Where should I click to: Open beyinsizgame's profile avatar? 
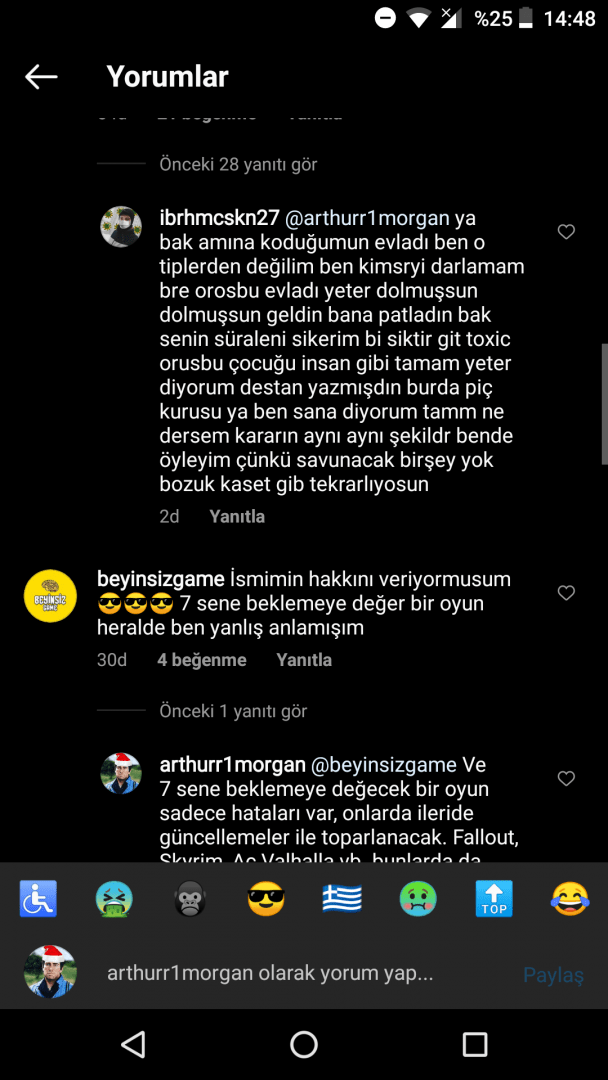coord(50,596)
